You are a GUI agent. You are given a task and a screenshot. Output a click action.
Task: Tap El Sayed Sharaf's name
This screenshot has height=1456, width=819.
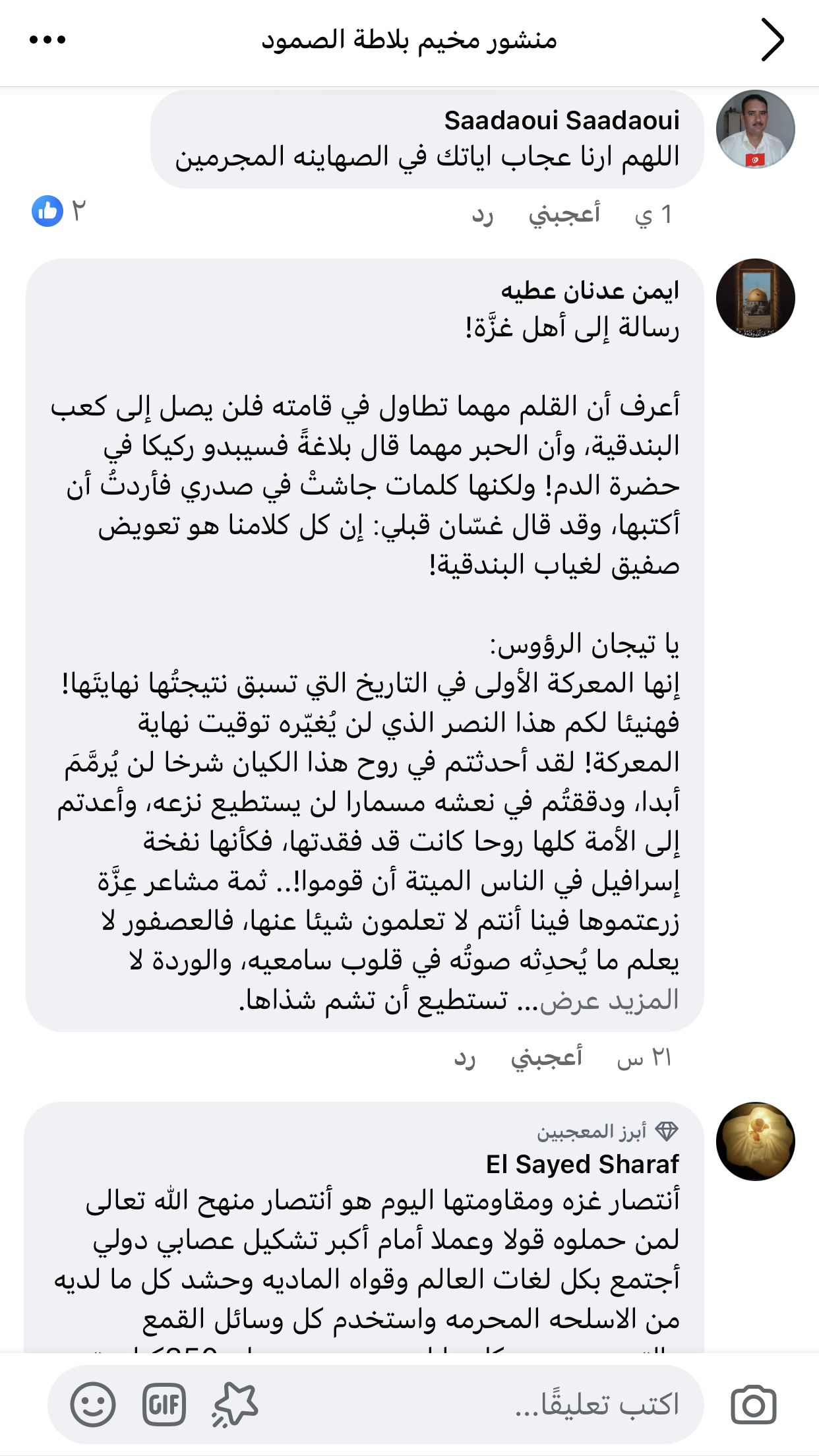[582, 1165]
